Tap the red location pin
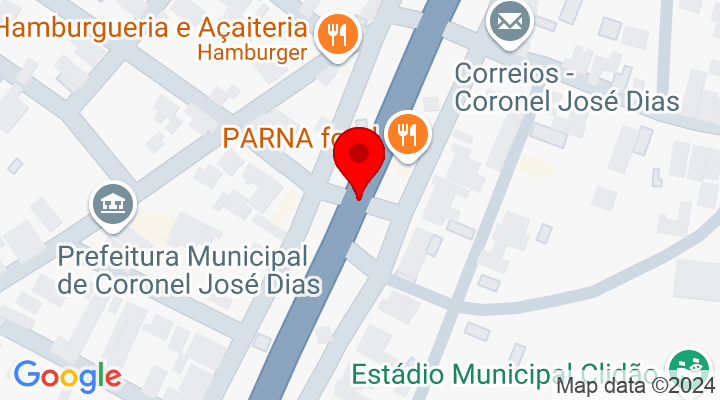This screenshot has height=400, width=720. pos(358,160)
